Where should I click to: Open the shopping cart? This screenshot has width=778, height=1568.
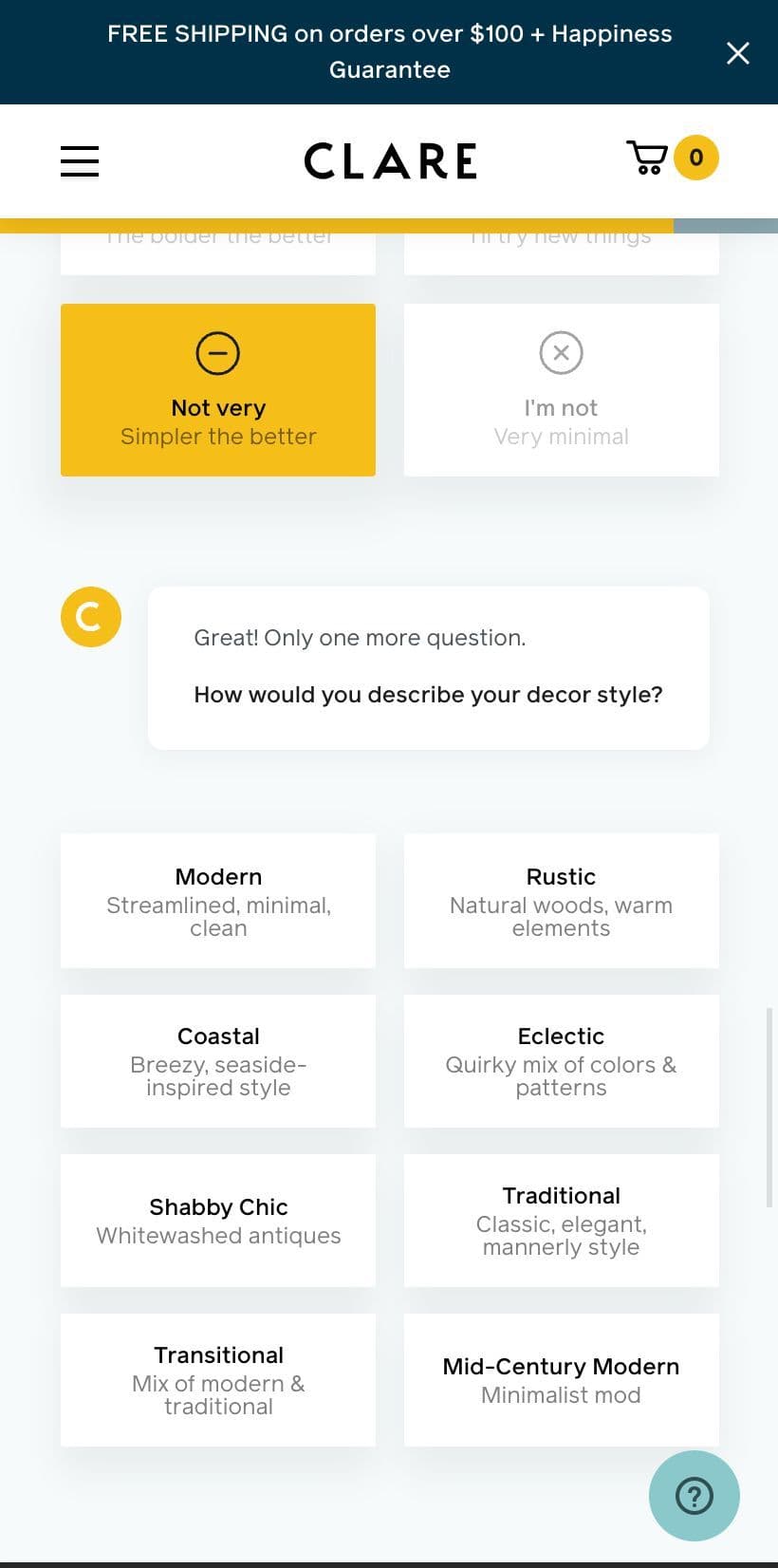tap(672, 158)
